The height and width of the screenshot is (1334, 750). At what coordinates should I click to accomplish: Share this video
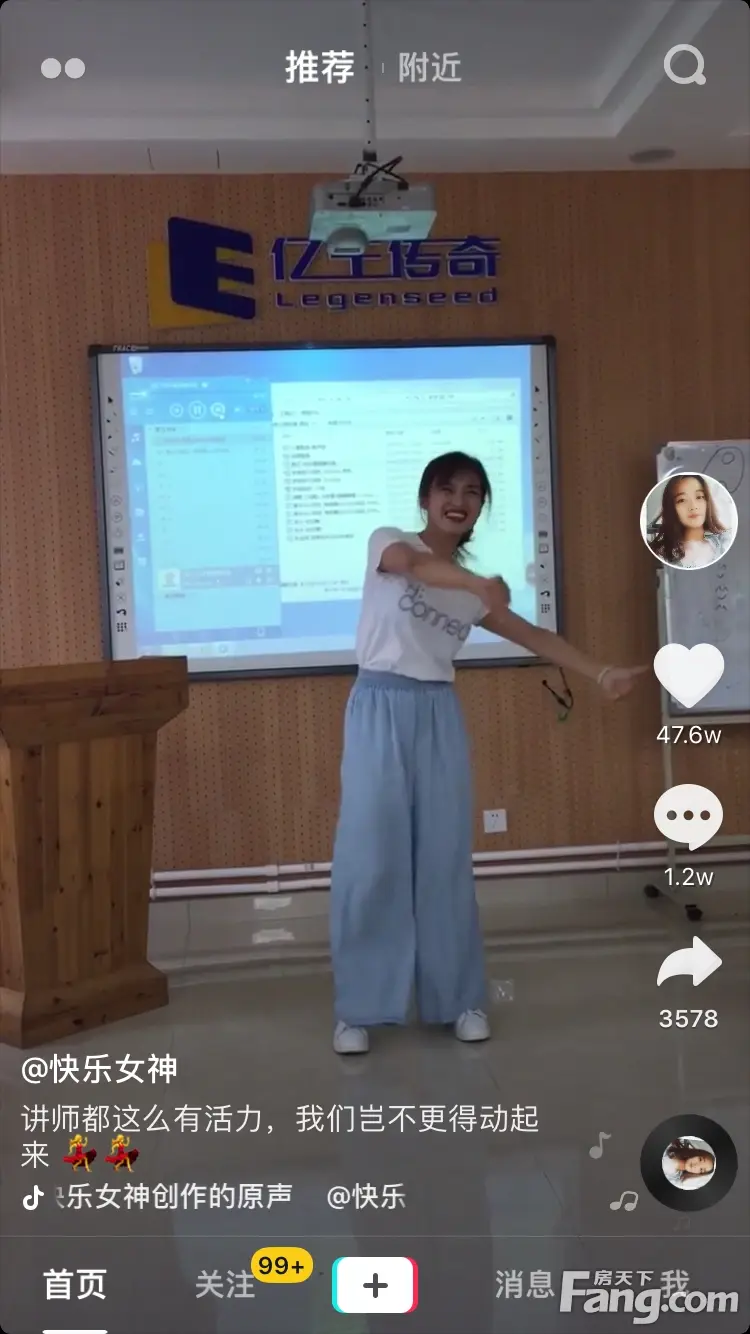pos(689,964)
